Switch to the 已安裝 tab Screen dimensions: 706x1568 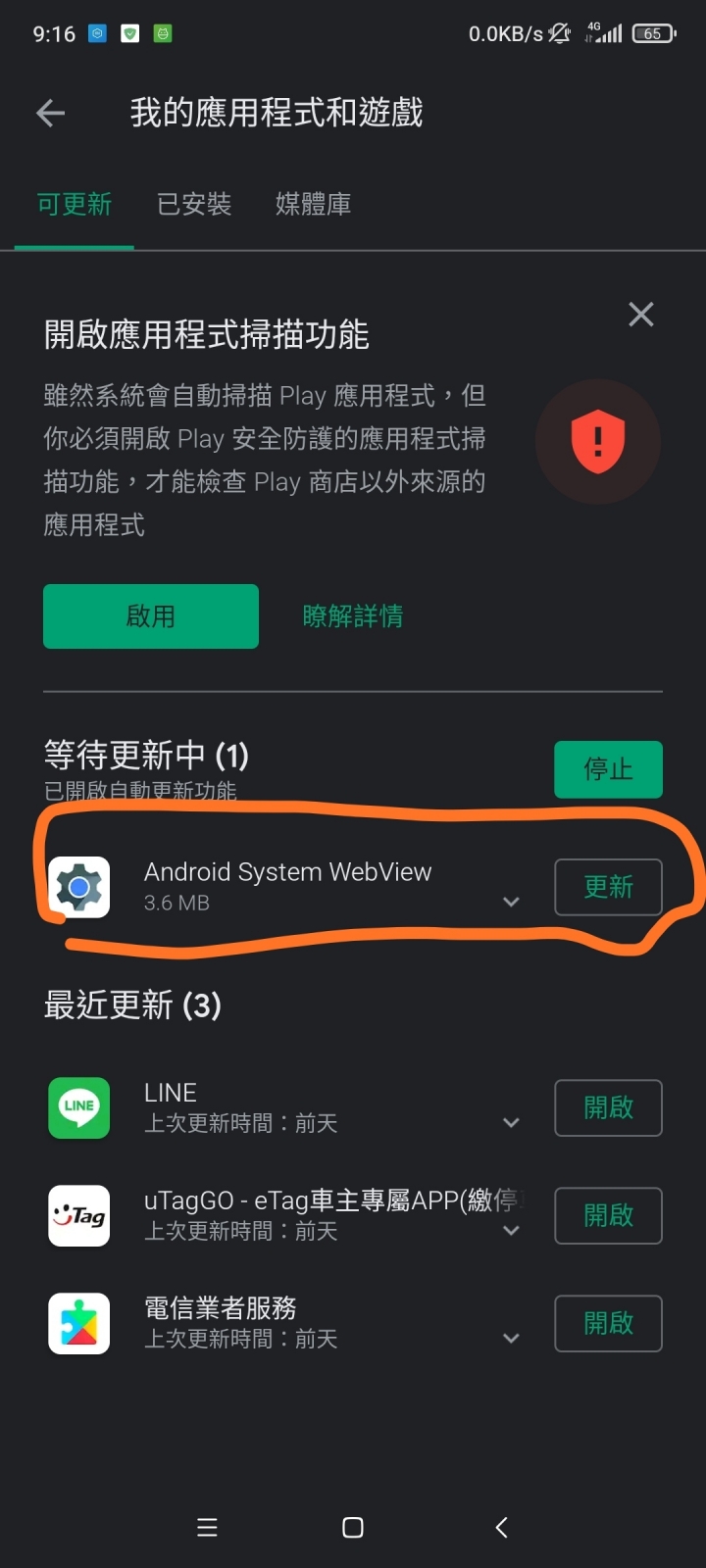coord(194,204)
